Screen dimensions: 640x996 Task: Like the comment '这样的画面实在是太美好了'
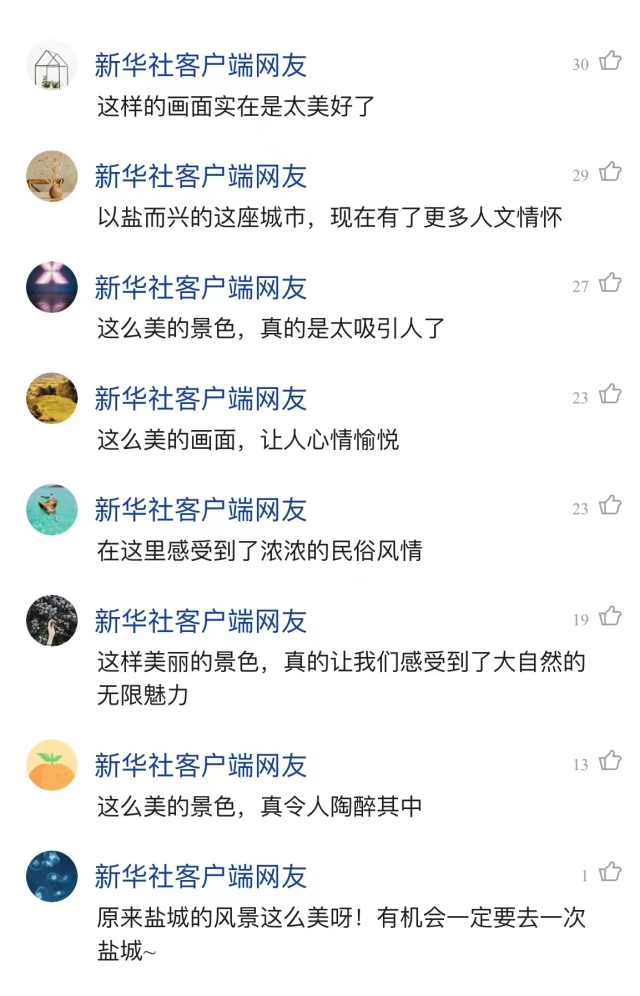tap(610, 62)
